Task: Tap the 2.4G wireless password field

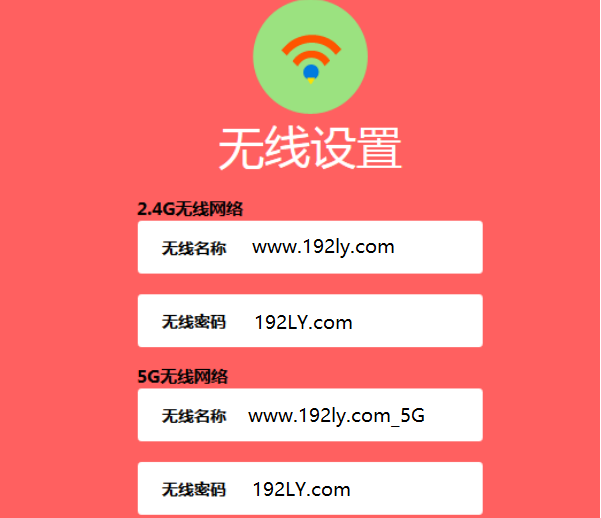Action: click(x=340, y=322)
